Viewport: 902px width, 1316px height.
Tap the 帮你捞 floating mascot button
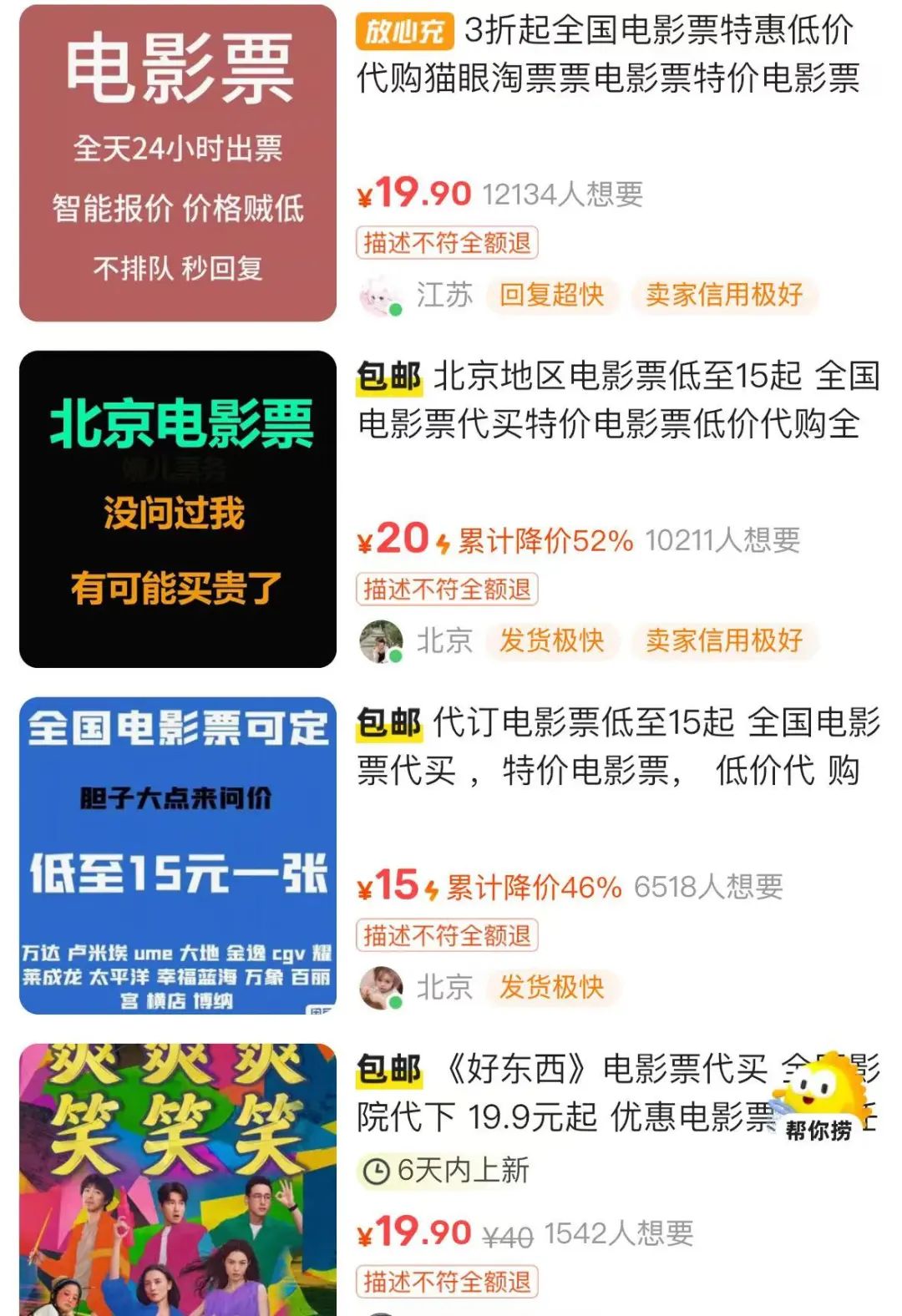[x=820, y=1098]
